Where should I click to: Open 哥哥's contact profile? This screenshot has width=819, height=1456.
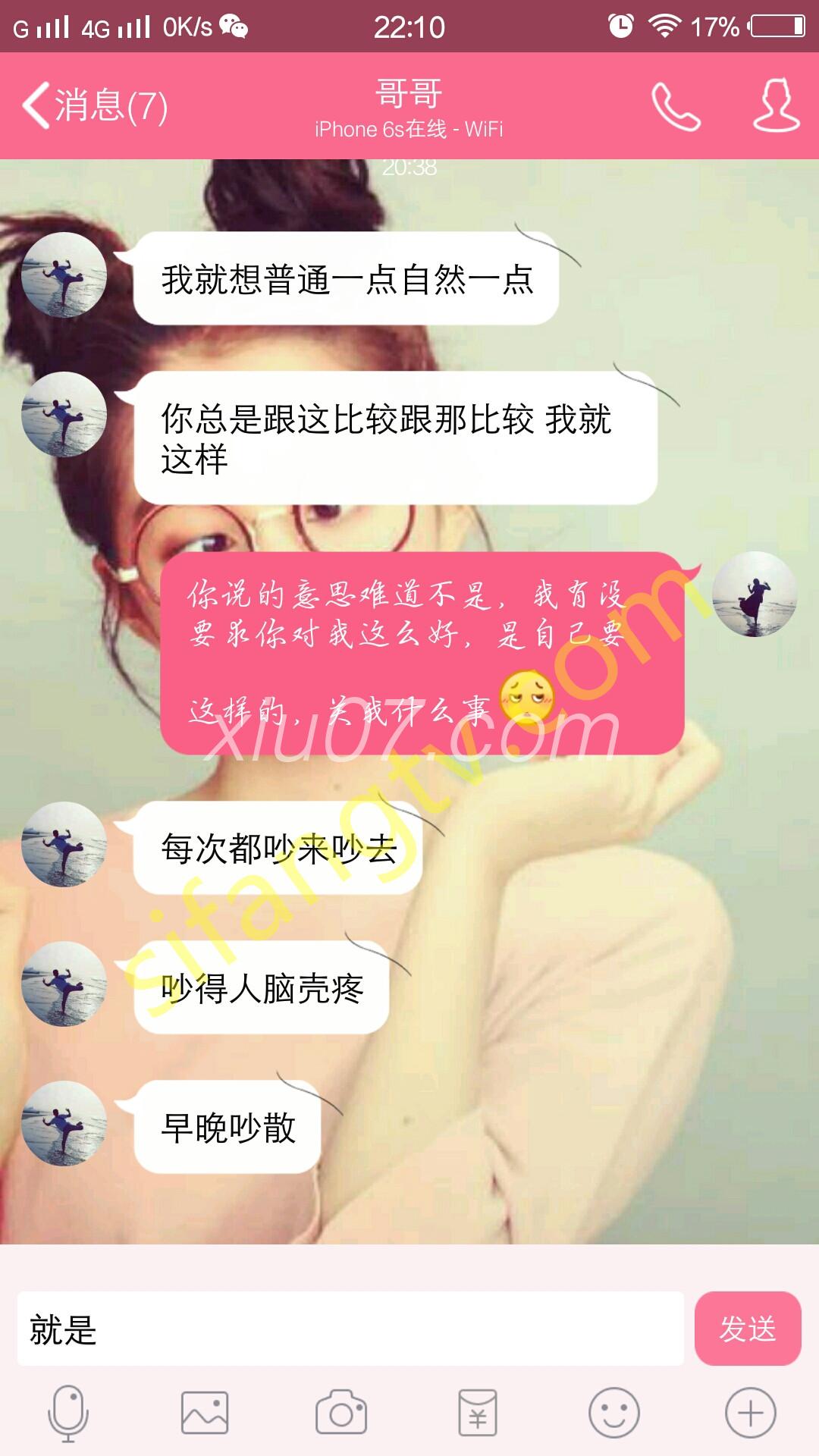[x=776, y=105]
